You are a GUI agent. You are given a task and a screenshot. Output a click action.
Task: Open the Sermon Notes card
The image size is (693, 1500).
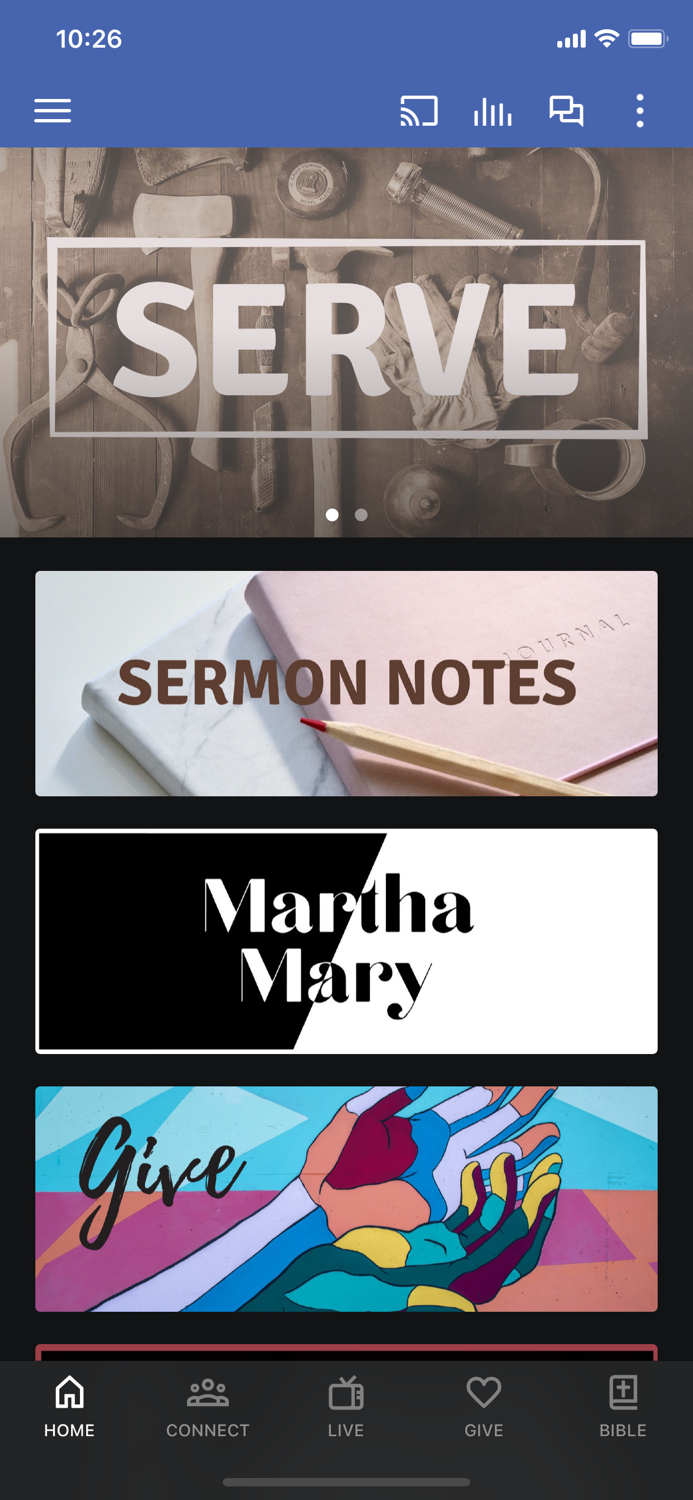[x=346, y=684]
